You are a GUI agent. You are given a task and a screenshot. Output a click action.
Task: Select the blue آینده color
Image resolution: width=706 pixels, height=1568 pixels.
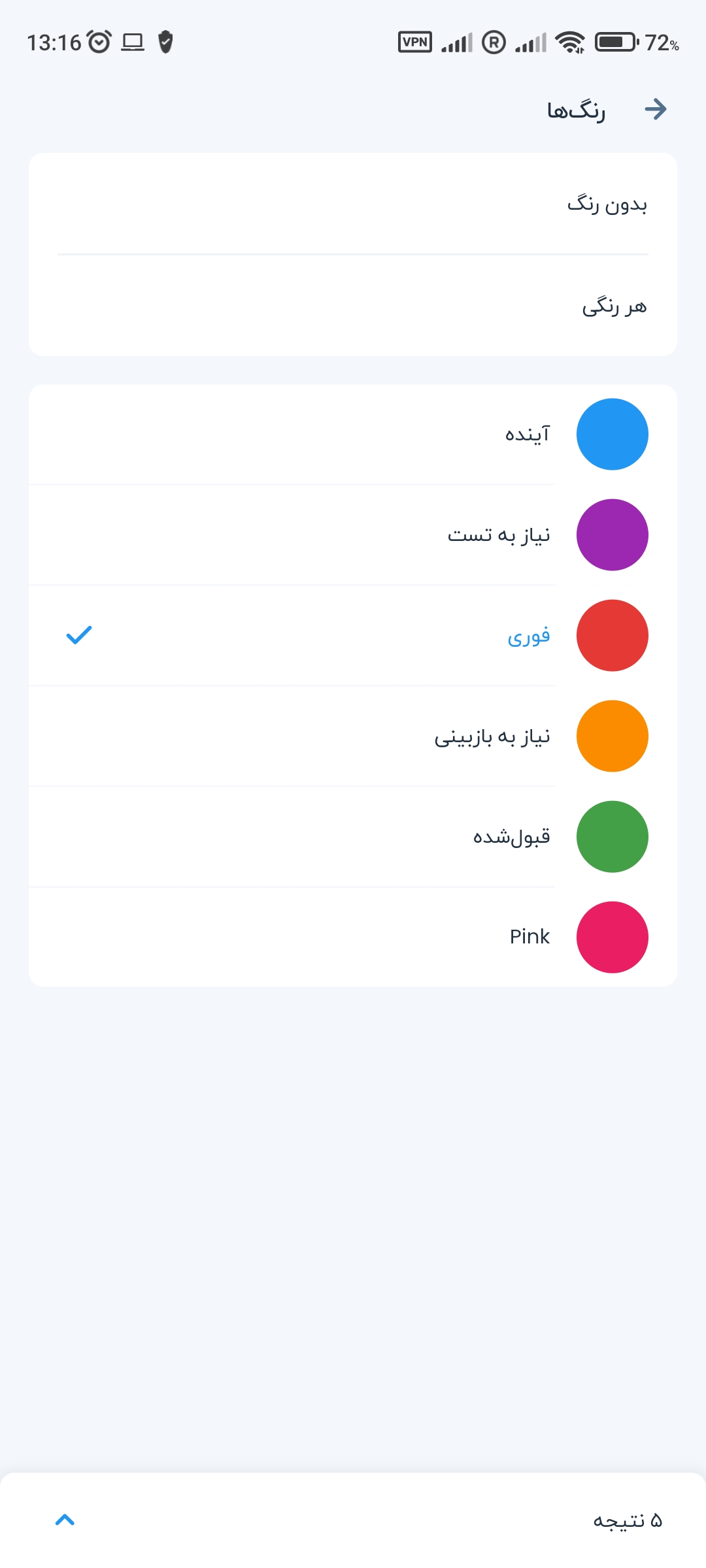pos(353,434)
